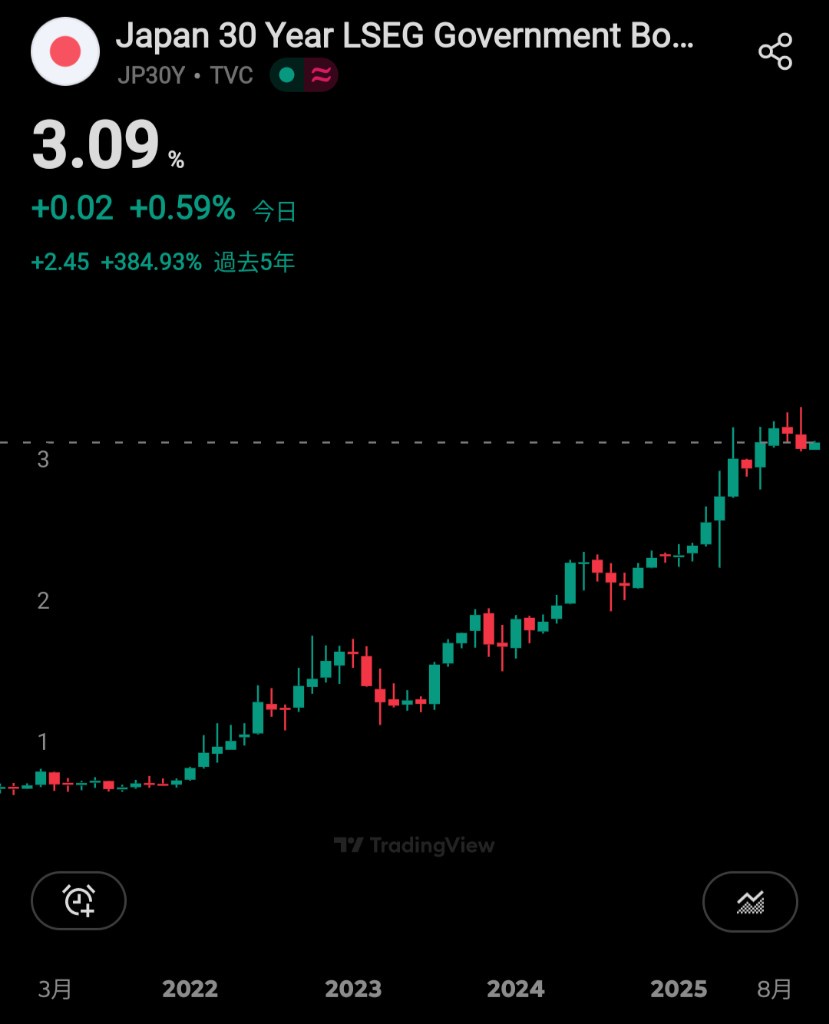The image size is (829, 1024).
Task: Share the JP30Y bond chart
Action: point(775,52)
